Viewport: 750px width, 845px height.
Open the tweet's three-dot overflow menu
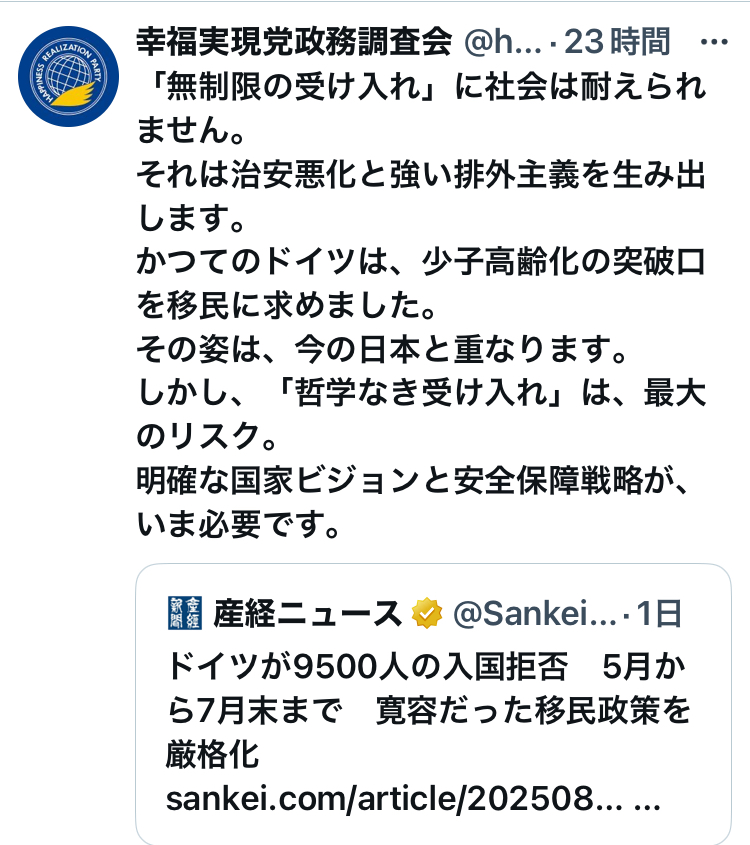[715, 43]
